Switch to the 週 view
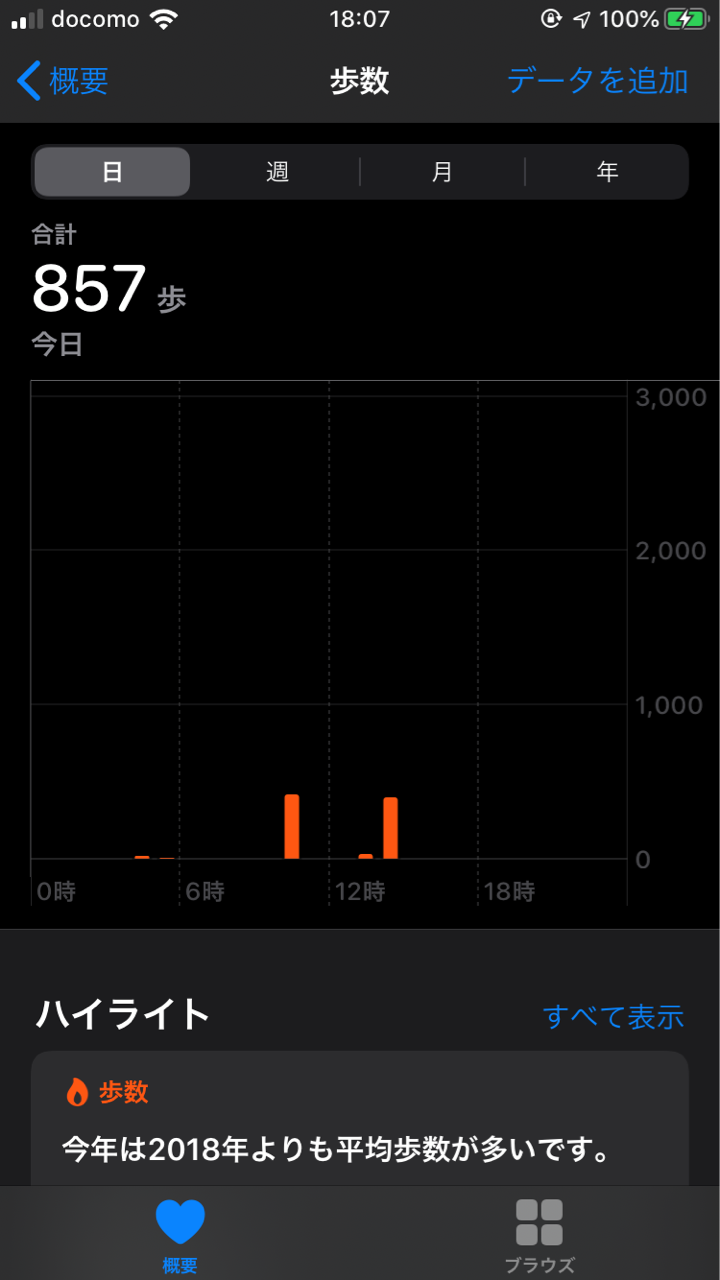Viewport: 720px width, 1280px height. point(277,172)
